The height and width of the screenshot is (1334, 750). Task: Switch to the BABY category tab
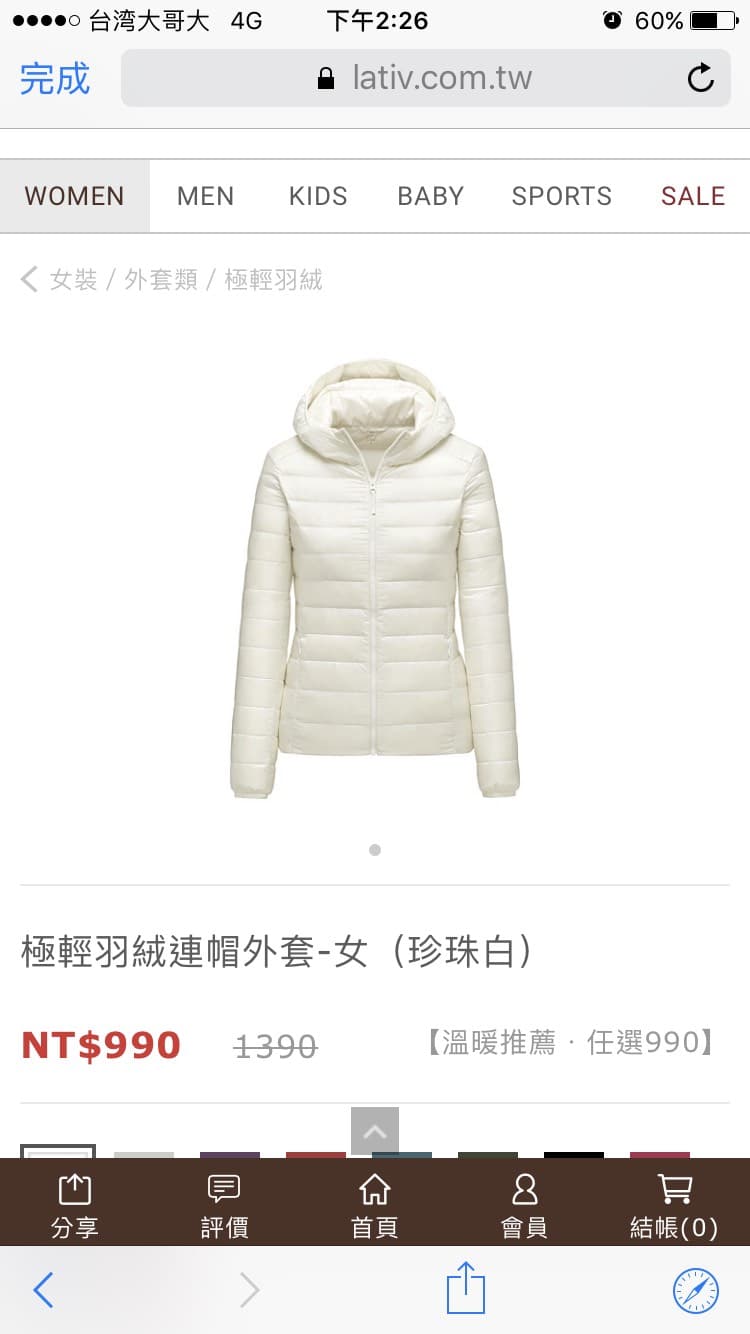click(x=430, y=196)
